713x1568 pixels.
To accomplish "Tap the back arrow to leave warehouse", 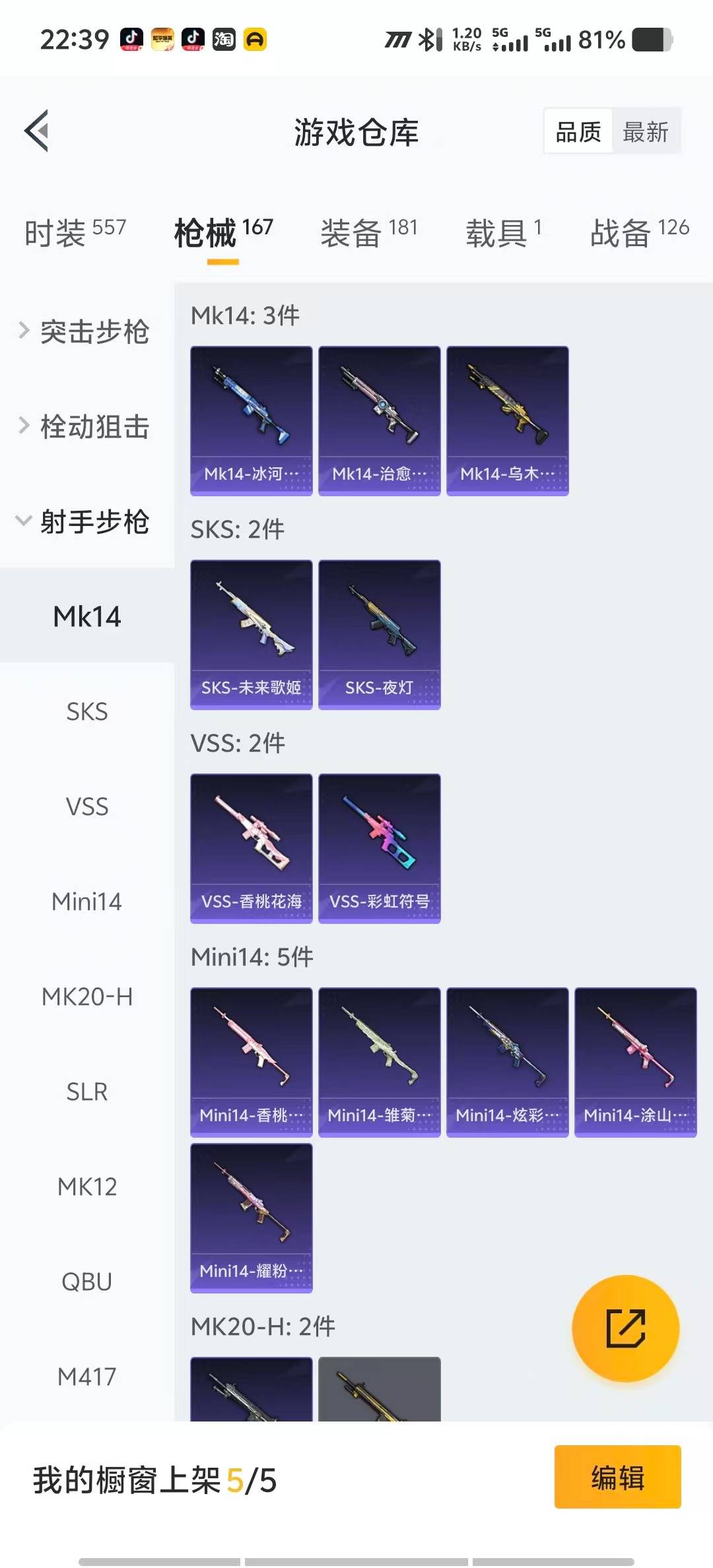I will (36, 130).
